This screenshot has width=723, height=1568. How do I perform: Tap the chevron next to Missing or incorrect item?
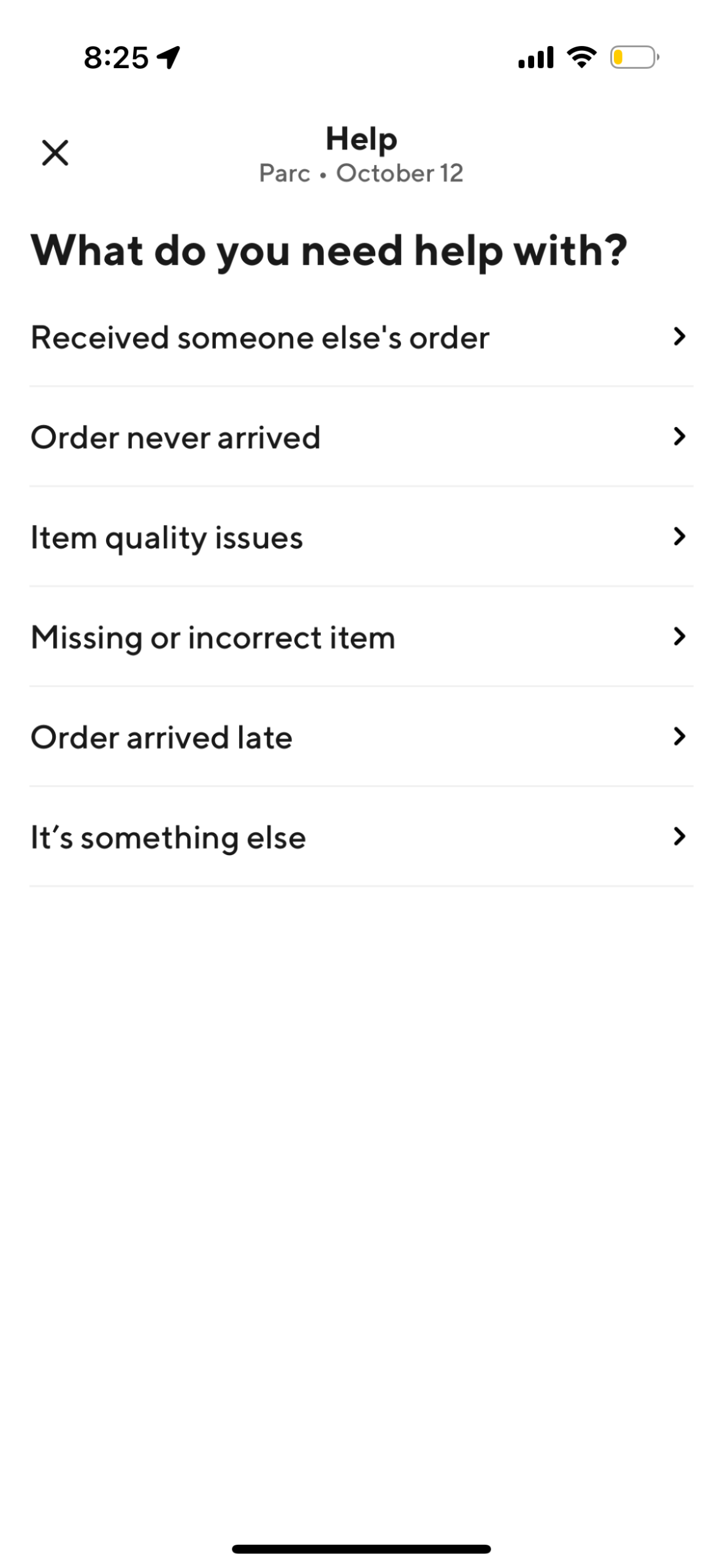click(678, 637)
